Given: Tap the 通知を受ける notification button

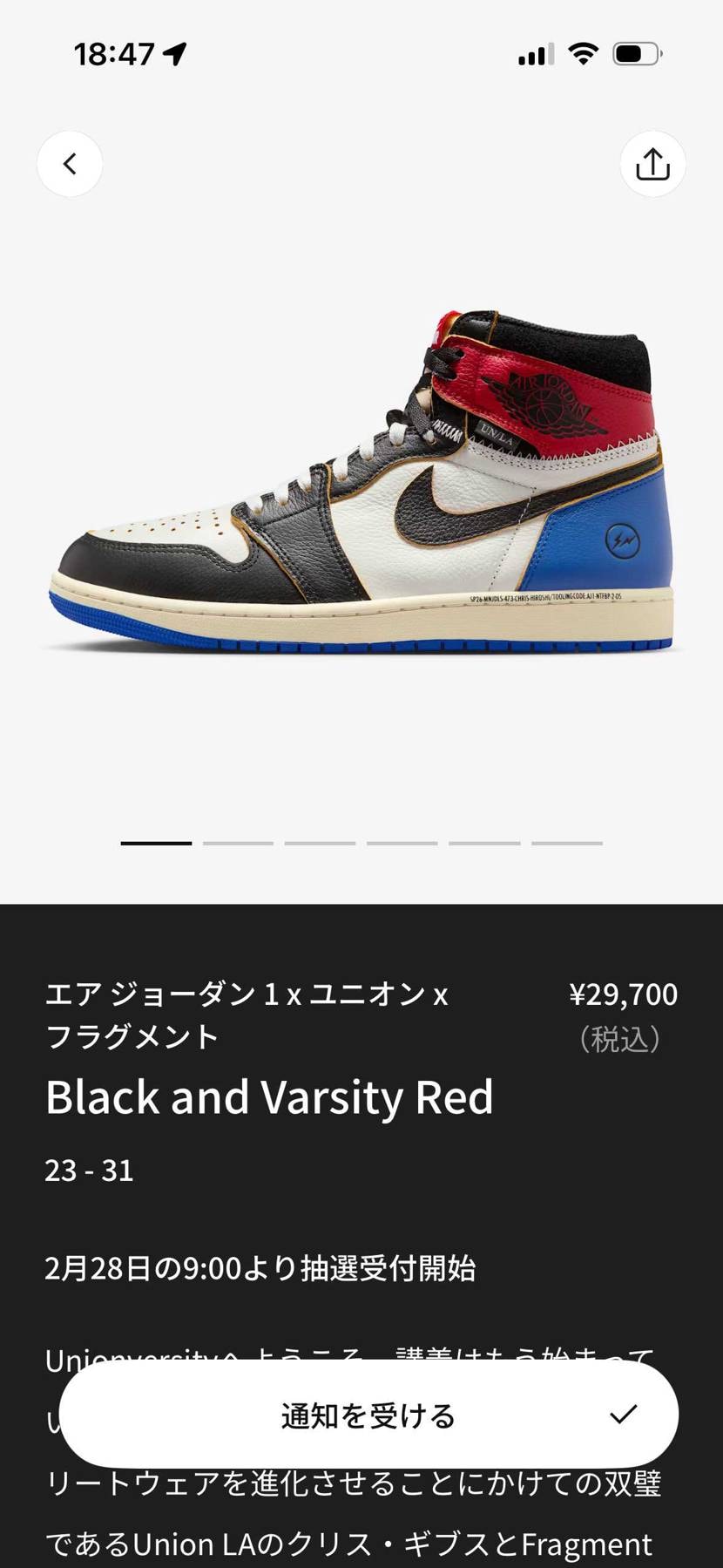Looking at the screenshot, I should pos(368,1415).
